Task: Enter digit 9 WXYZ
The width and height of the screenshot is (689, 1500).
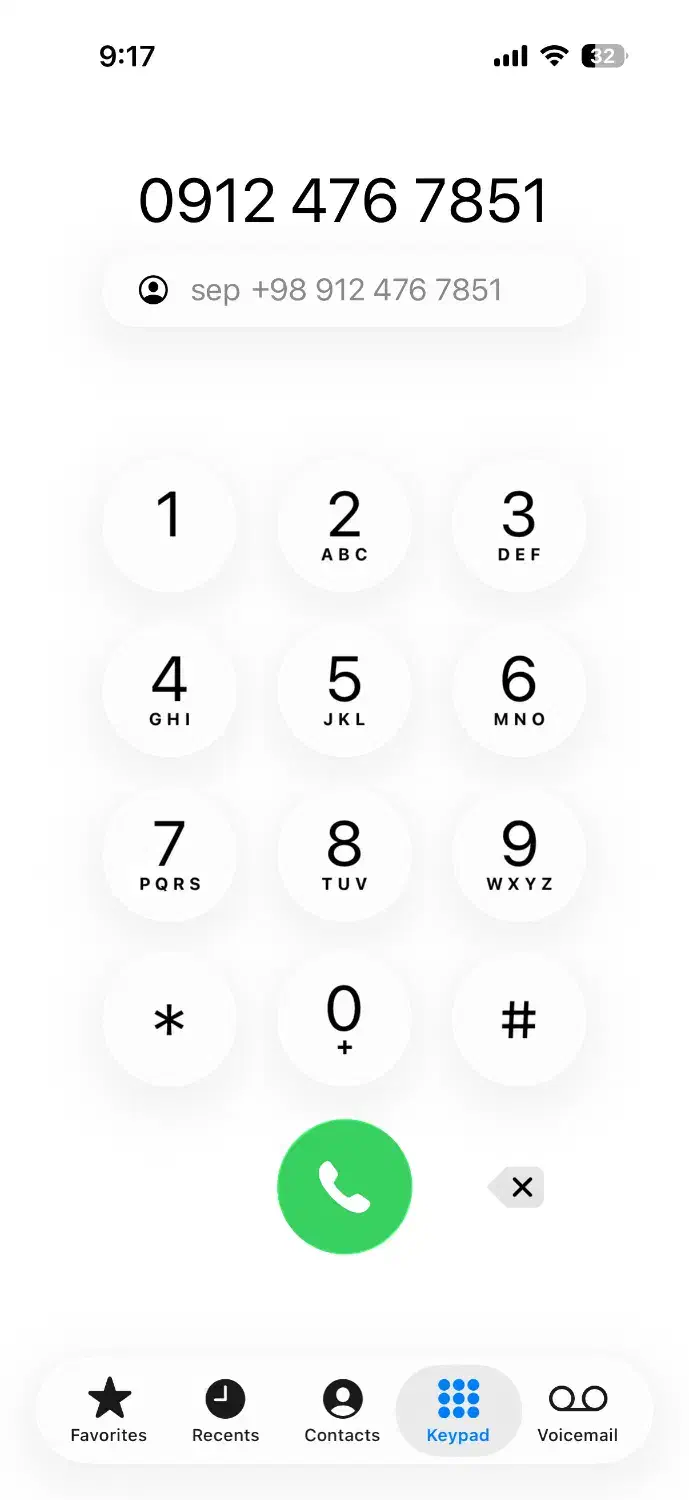Action: click(519, 854)
